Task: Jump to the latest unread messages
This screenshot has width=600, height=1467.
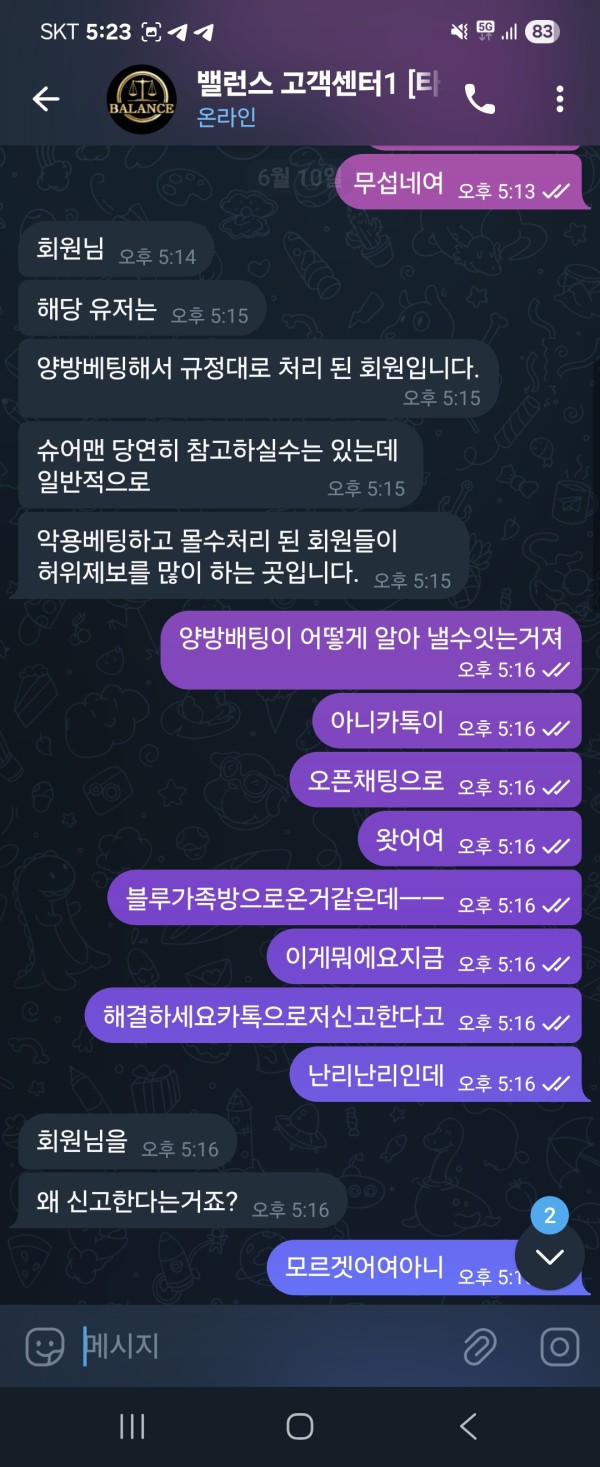Action: (549, 1256)
